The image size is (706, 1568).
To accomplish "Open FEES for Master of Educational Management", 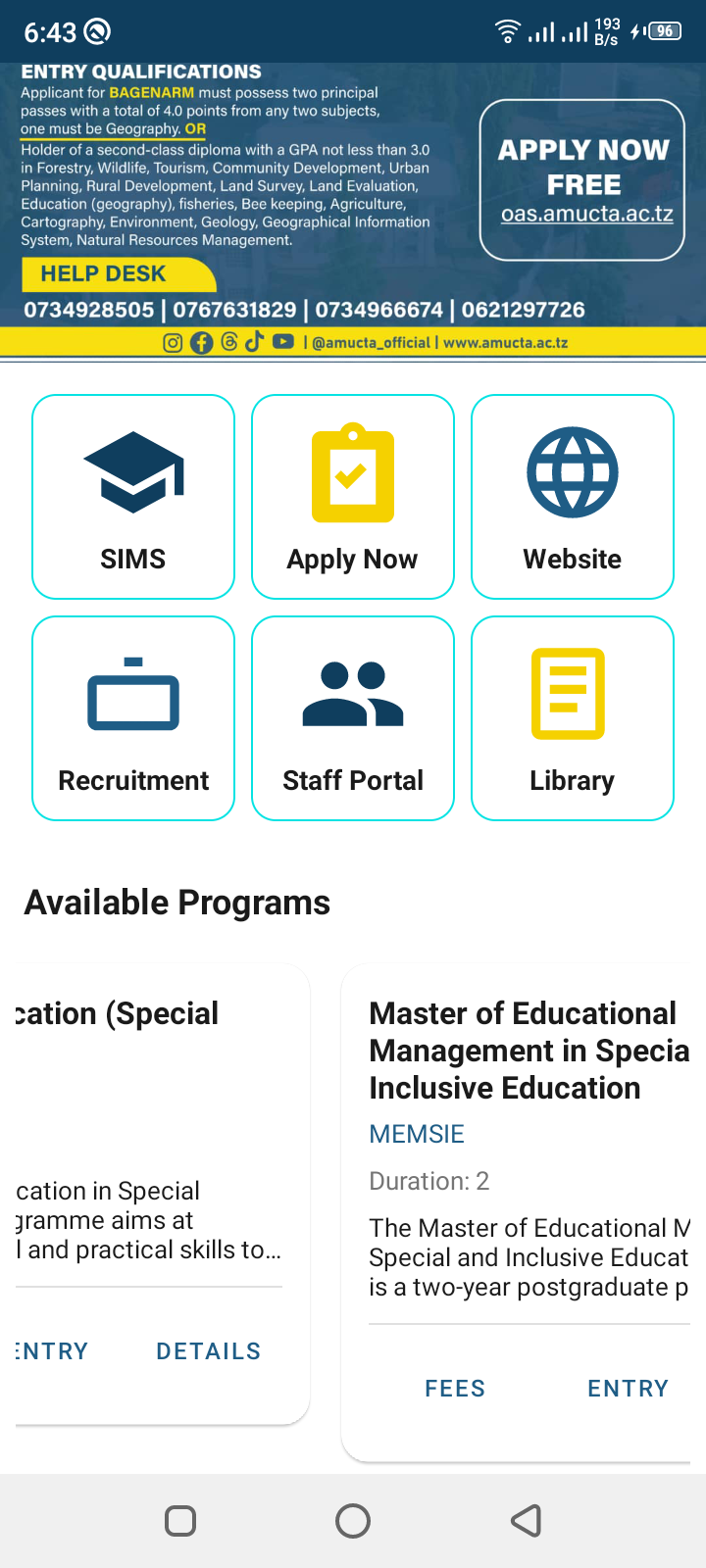I will click(x=454, y=1388).
